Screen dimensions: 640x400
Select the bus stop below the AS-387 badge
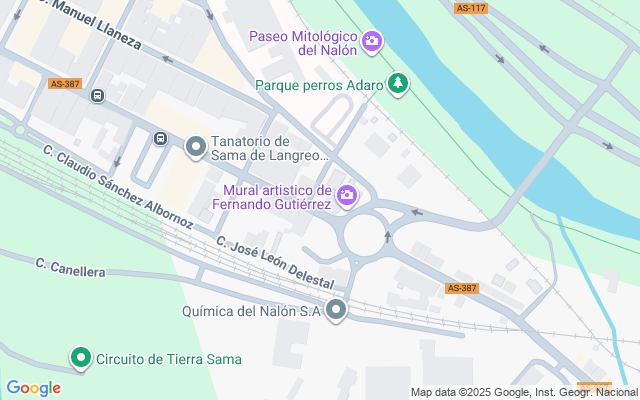97,96
